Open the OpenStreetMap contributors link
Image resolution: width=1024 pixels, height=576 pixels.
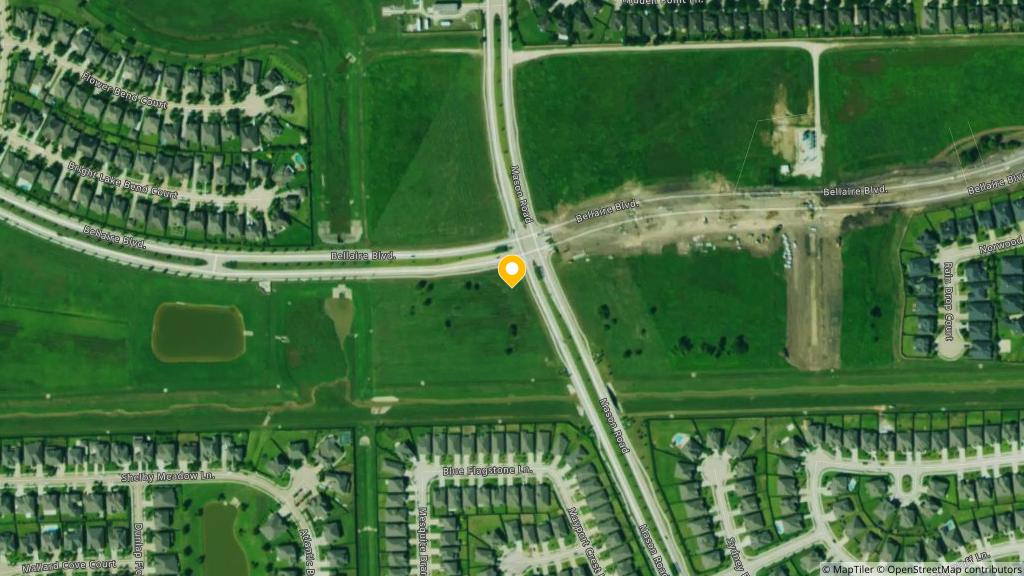pyautogui.click(x=954, y=569)
